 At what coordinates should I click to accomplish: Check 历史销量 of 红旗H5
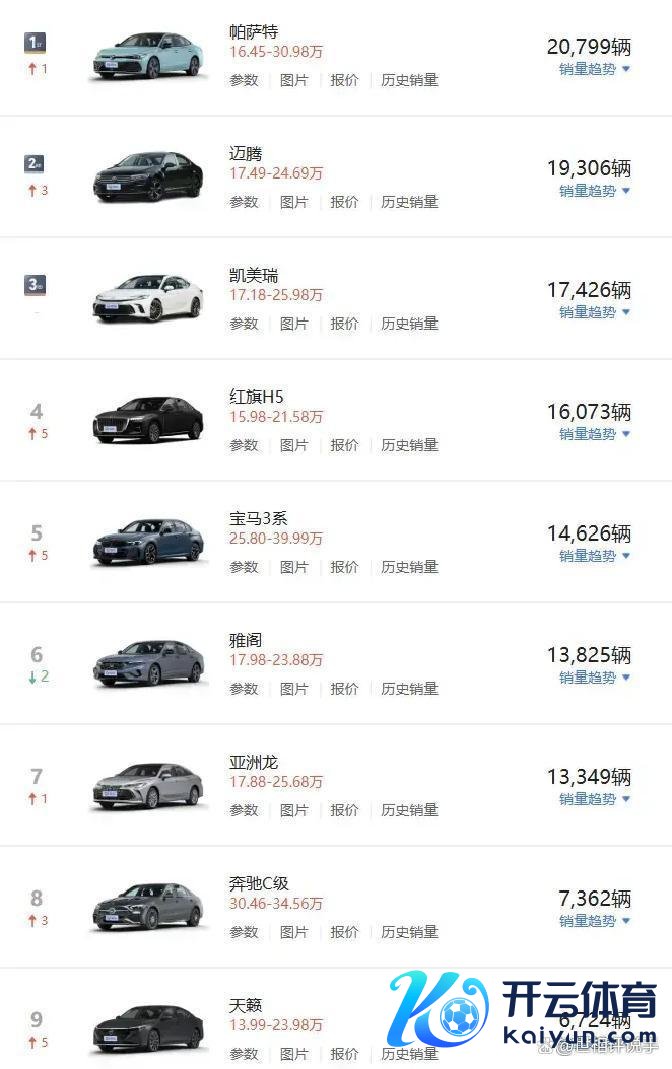pos(409,445)
